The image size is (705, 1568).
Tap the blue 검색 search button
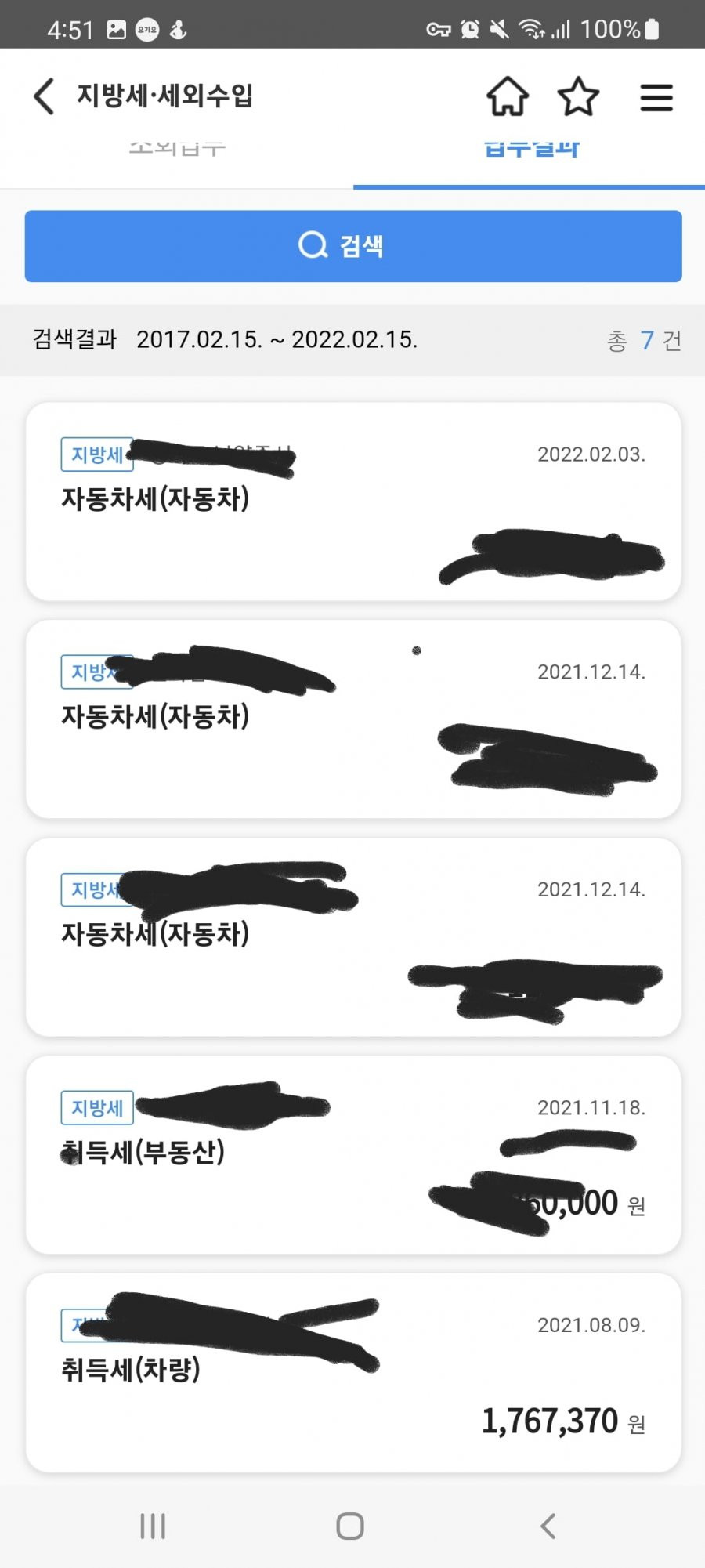(x=353, y=246)
